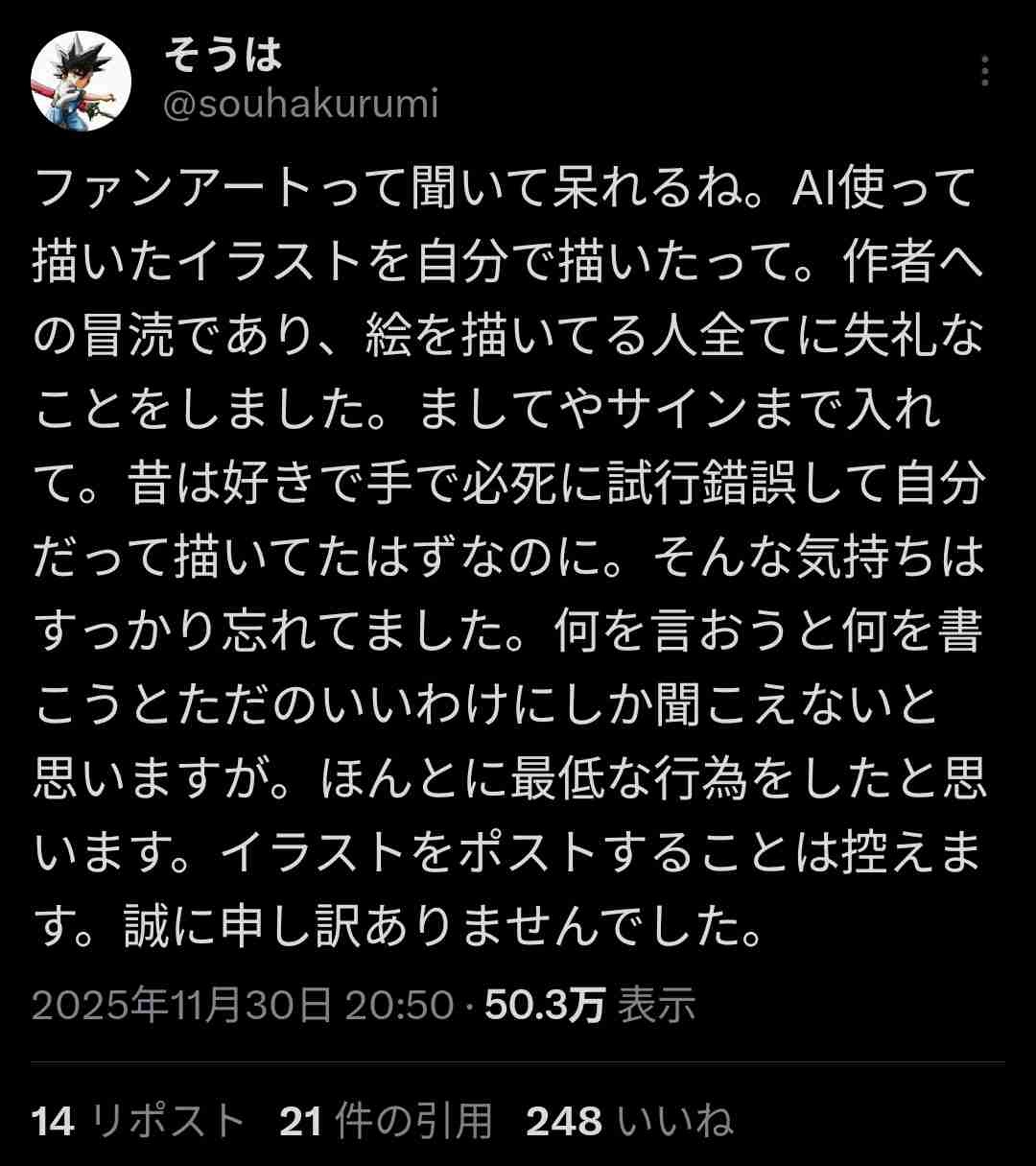Screen dimensions: 1036x1166
Task: Visit the @souhakurumi profile handle
Action: (300, 105)
